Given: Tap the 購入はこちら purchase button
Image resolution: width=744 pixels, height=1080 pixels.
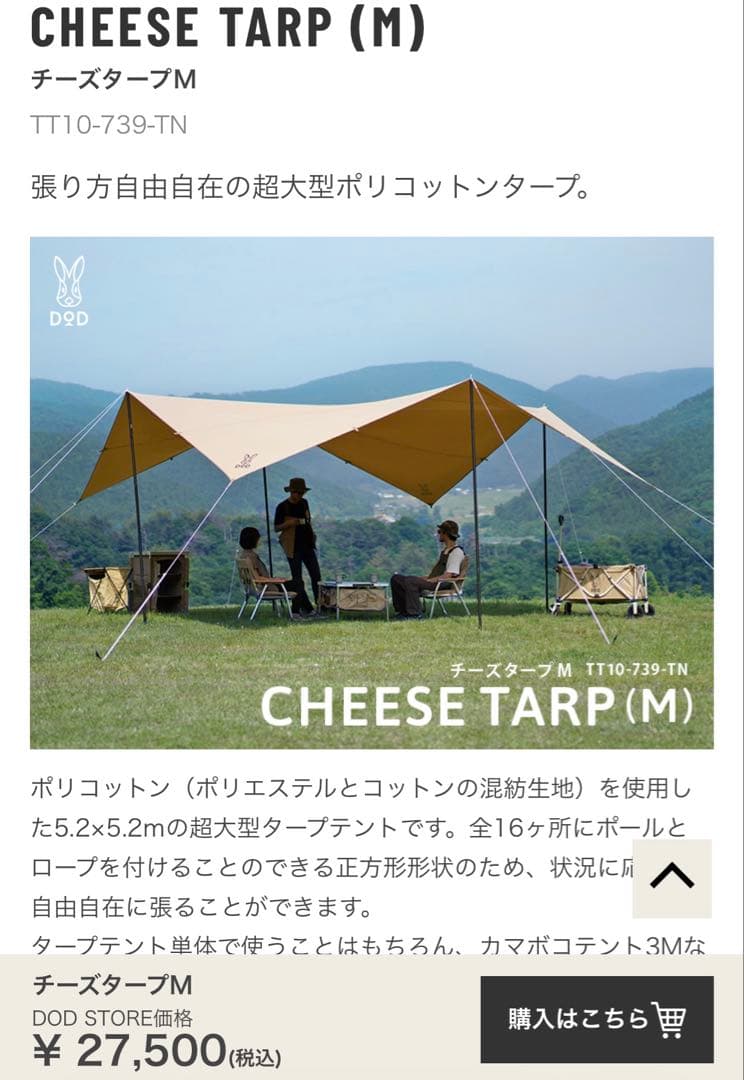Looking at the screenshot, I should (x=597, y=1019).
